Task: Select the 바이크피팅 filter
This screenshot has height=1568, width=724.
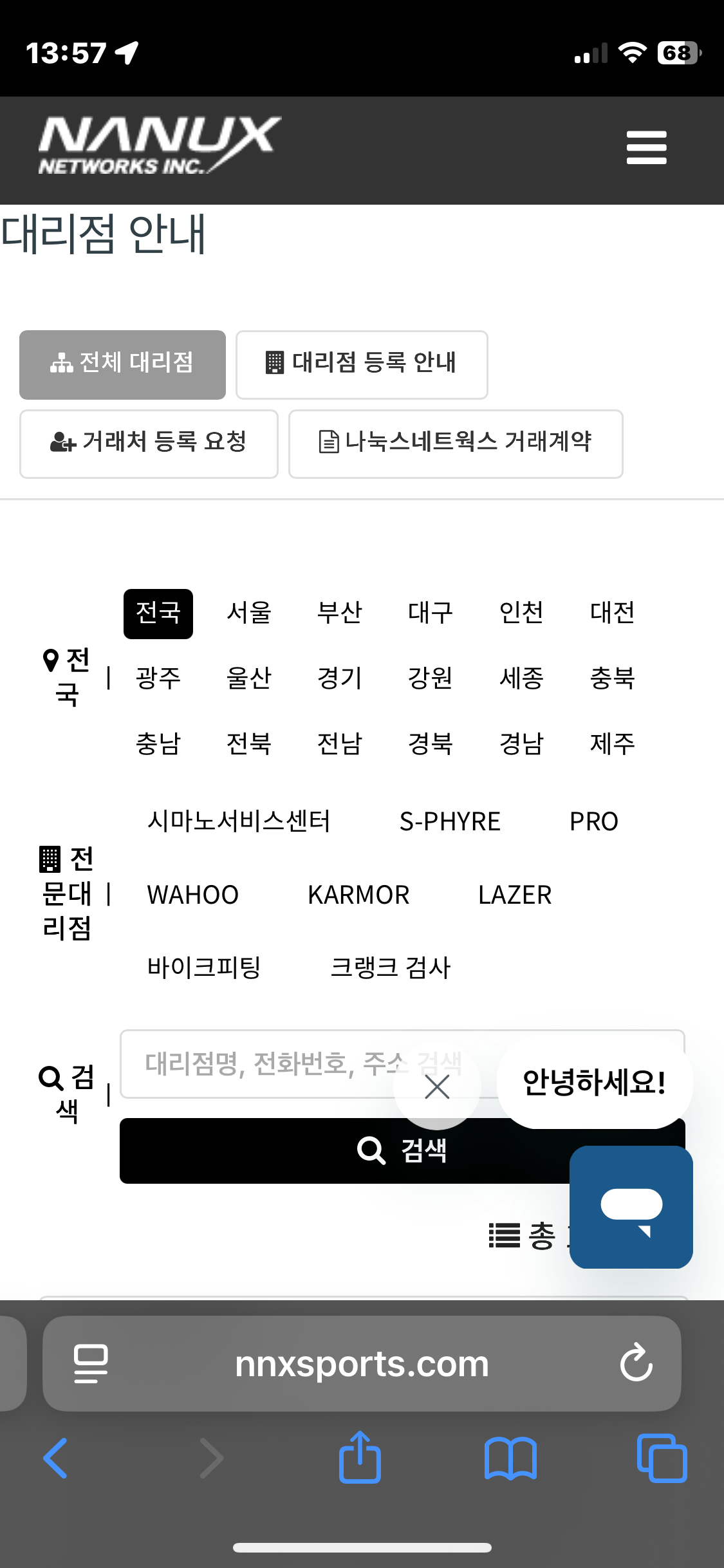Action: [x=204, y=967]
